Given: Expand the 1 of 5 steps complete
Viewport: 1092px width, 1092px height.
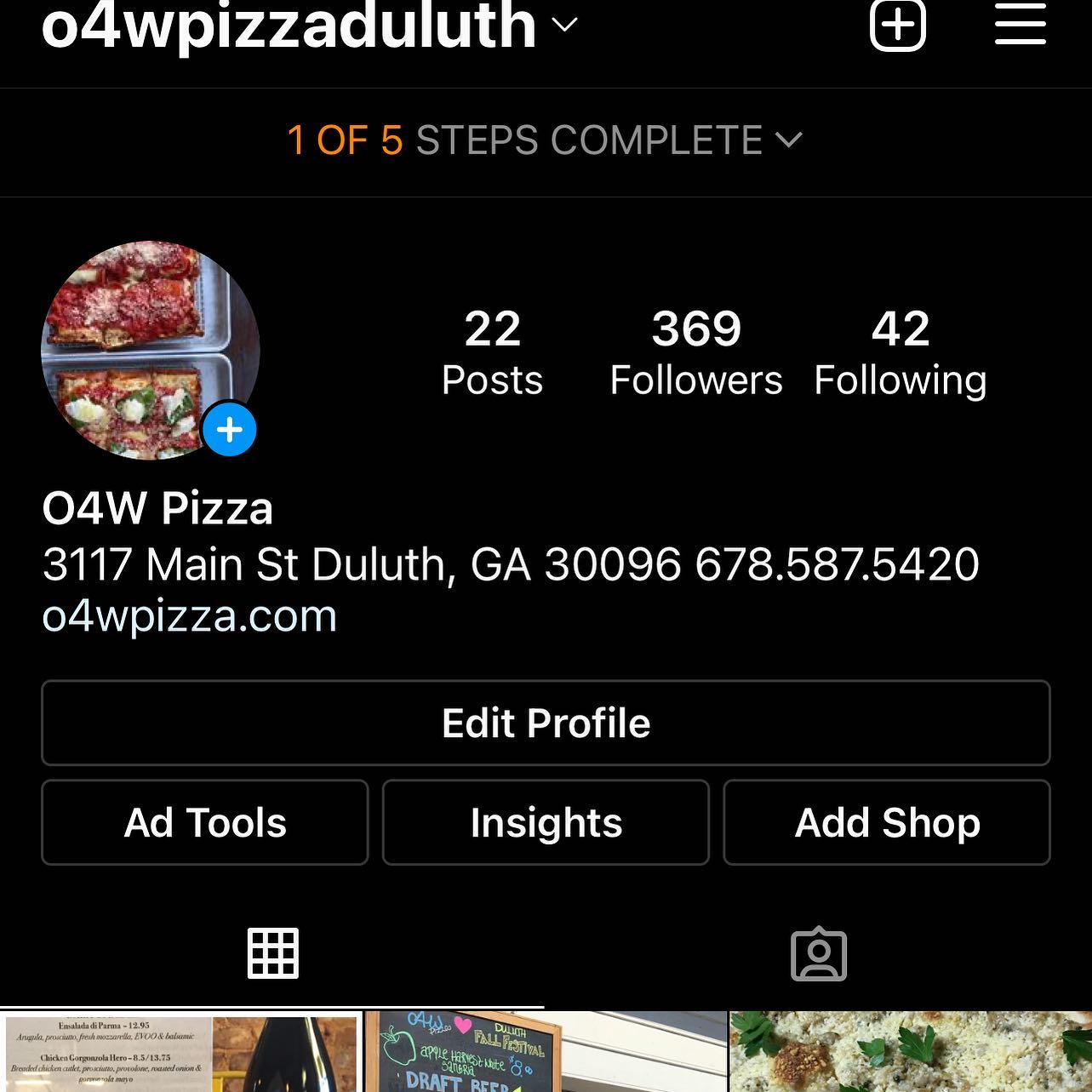Looking at the screenshot, I should [545, 140].
